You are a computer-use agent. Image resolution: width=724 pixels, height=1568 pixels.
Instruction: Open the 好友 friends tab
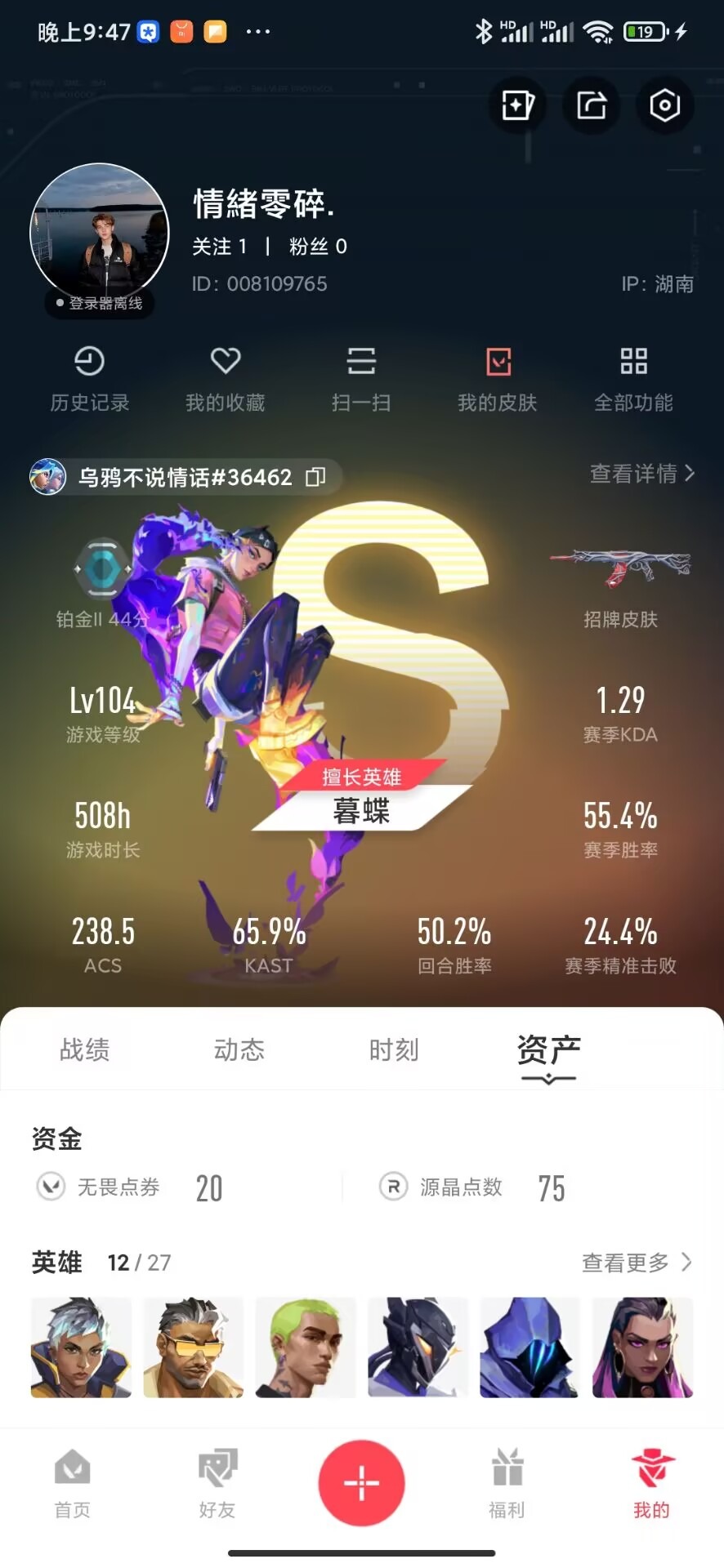point(217,1482)
